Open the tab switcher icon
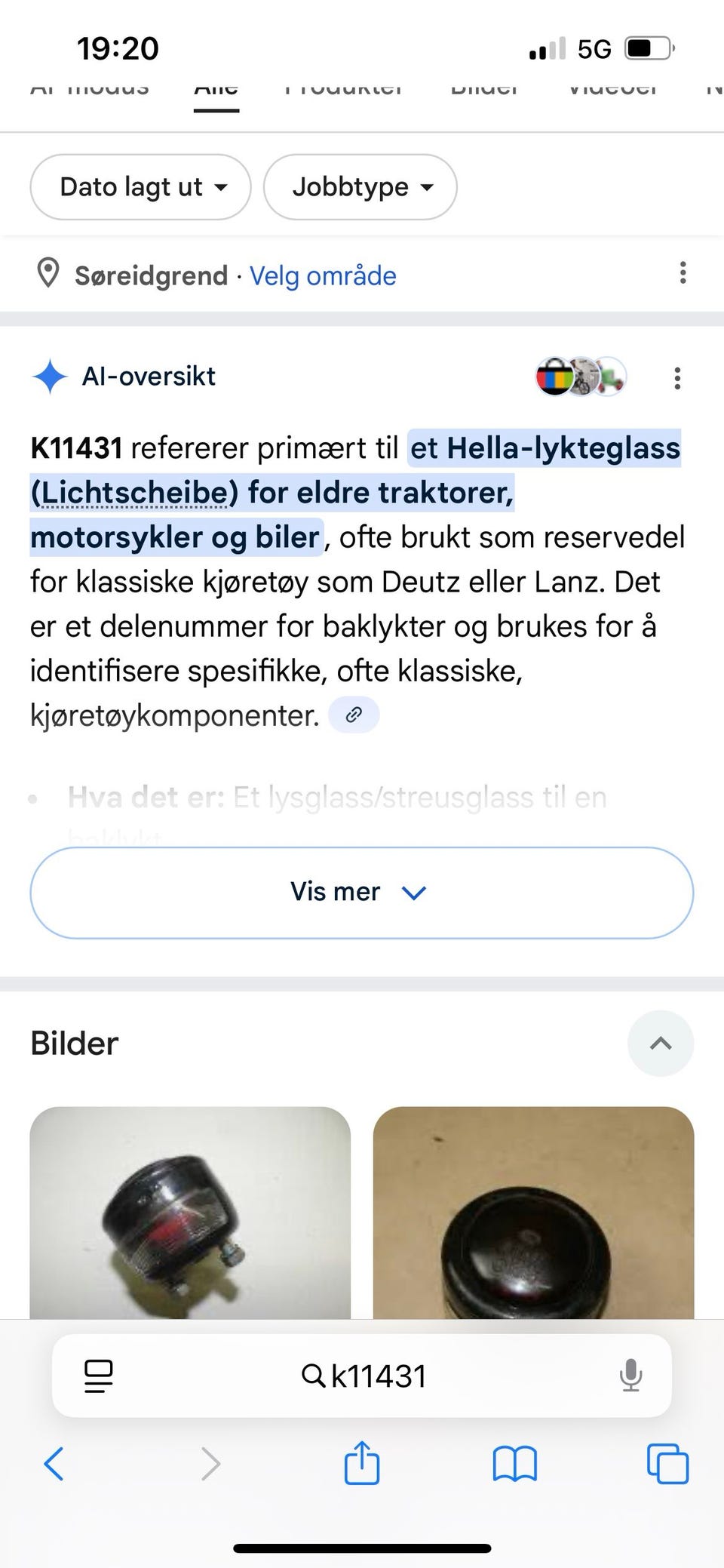This screenshot has width=724, height=1568. tap(667, 1464)
